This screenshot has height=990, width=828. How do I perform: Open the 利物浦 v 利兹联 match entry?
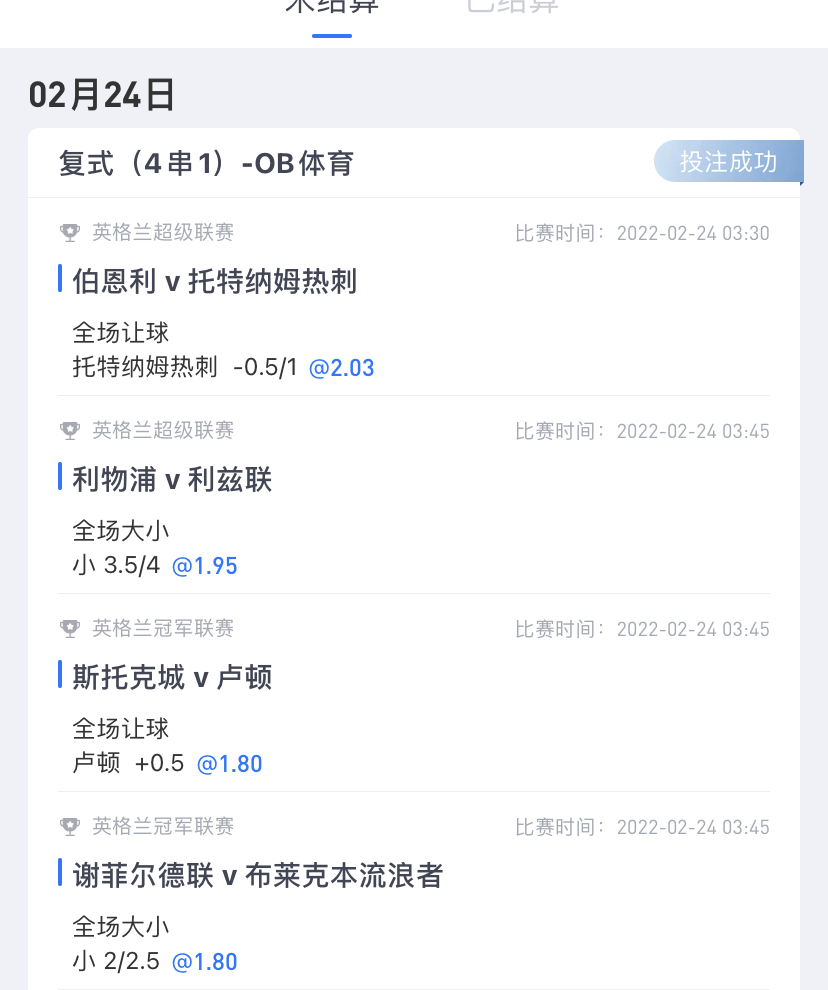point(170,479)
